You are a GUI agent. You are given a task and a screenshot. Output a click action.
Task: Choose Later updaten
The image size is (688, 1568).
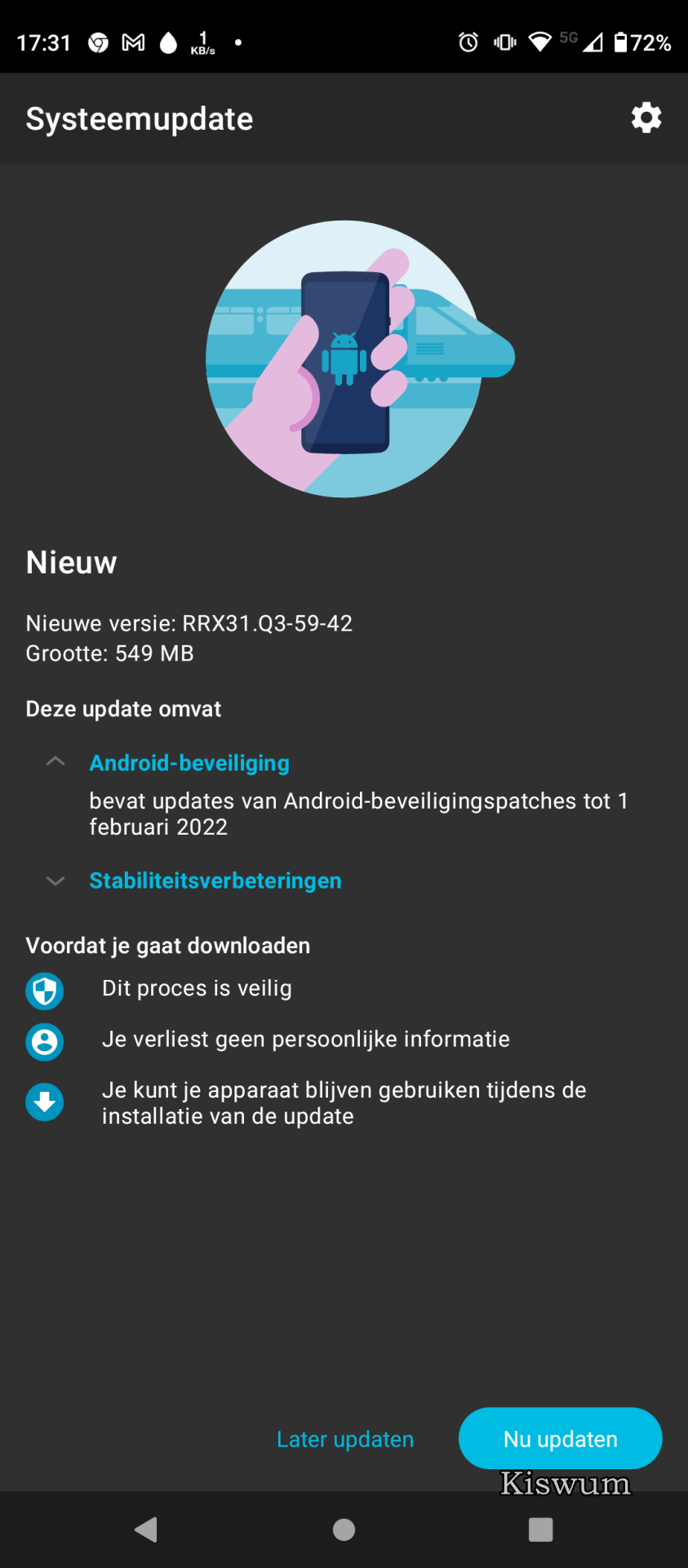345,1439
